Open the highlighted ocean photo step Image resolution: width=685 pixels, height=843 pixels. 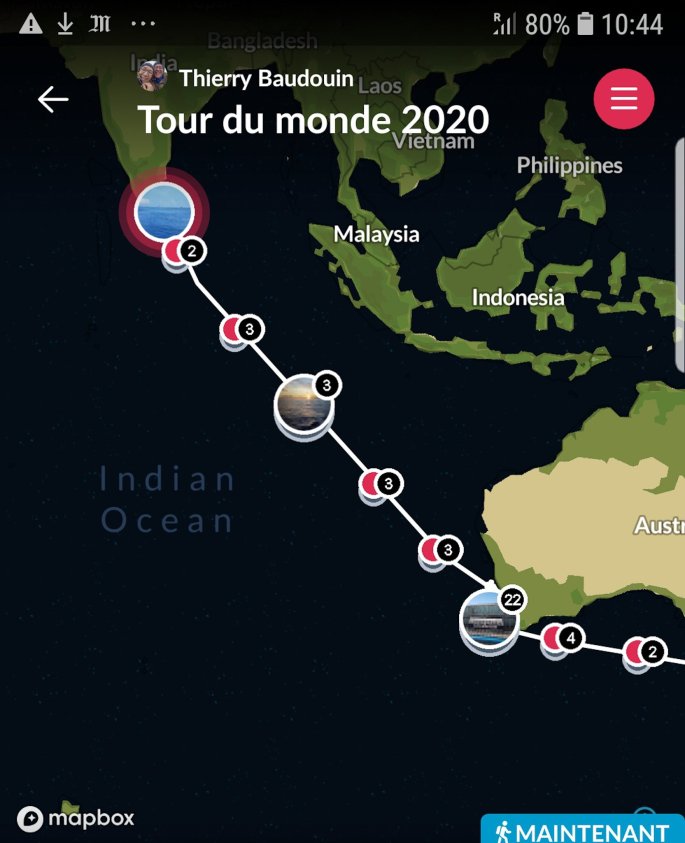click(x=164, y=211)
